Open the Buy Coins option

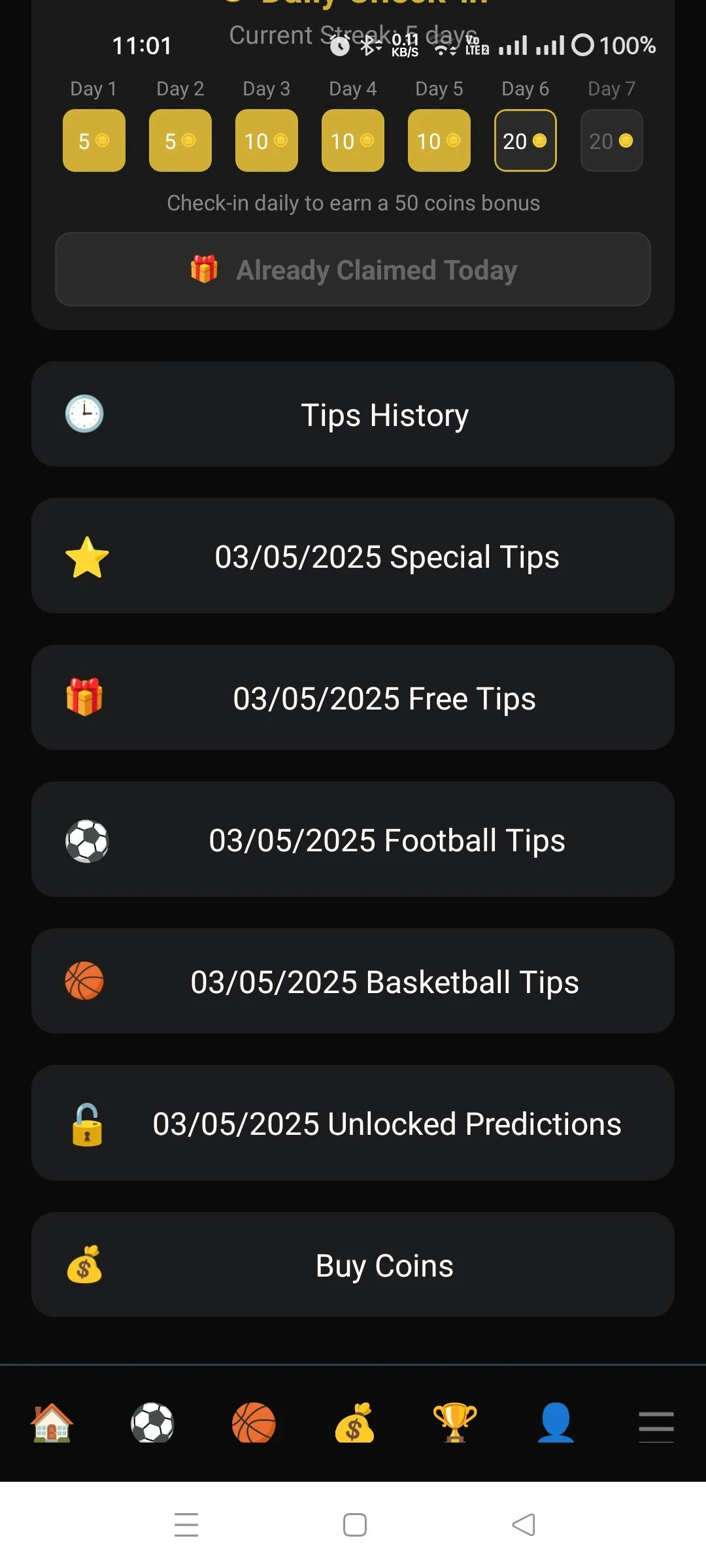[353, 1265]
